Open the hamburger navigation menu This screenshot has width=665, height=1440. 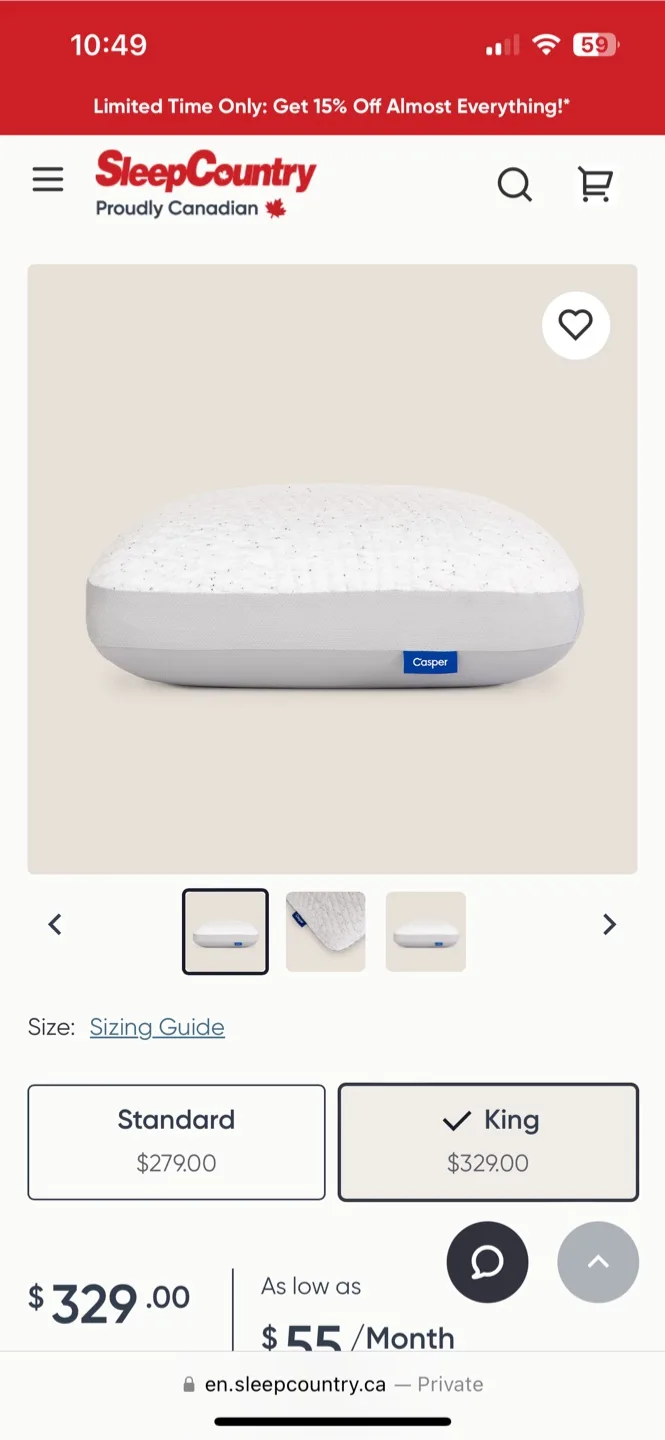pos(47,180)
